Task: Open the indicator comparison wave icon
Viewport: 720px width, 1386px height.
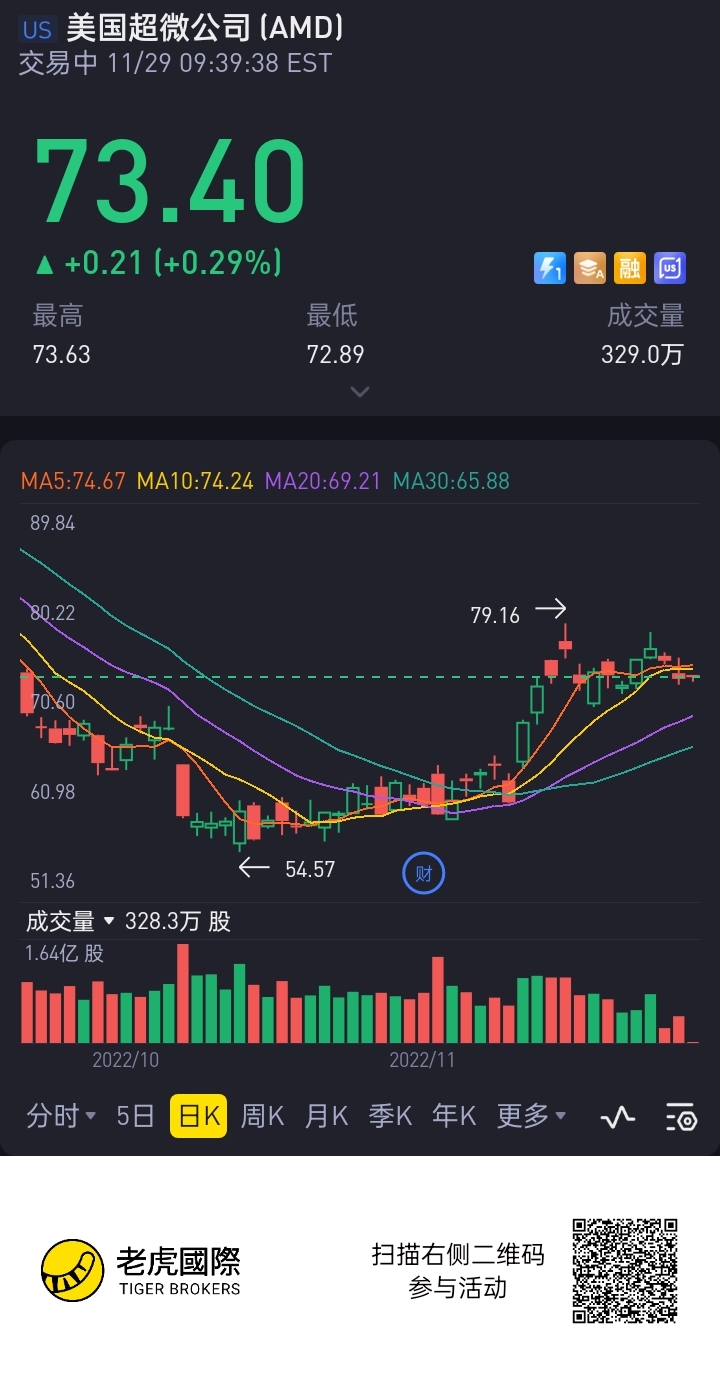Action: [x=618, y=1116]
